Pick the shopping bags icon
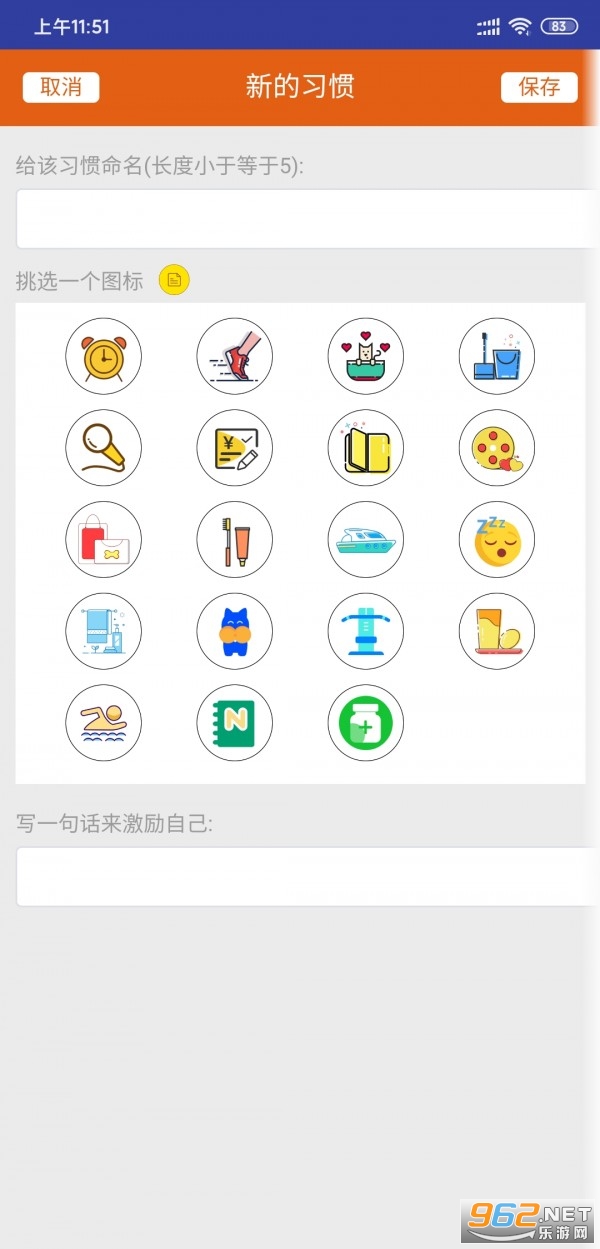The image size is (600, 1249). (103, 540)
